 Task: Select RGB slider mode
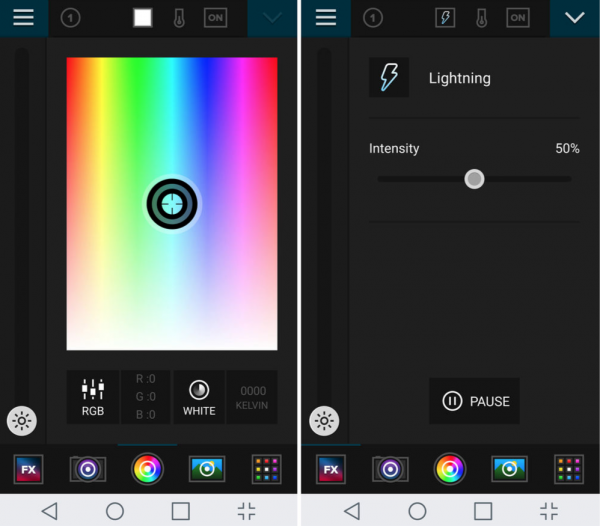tap(93, 397)
